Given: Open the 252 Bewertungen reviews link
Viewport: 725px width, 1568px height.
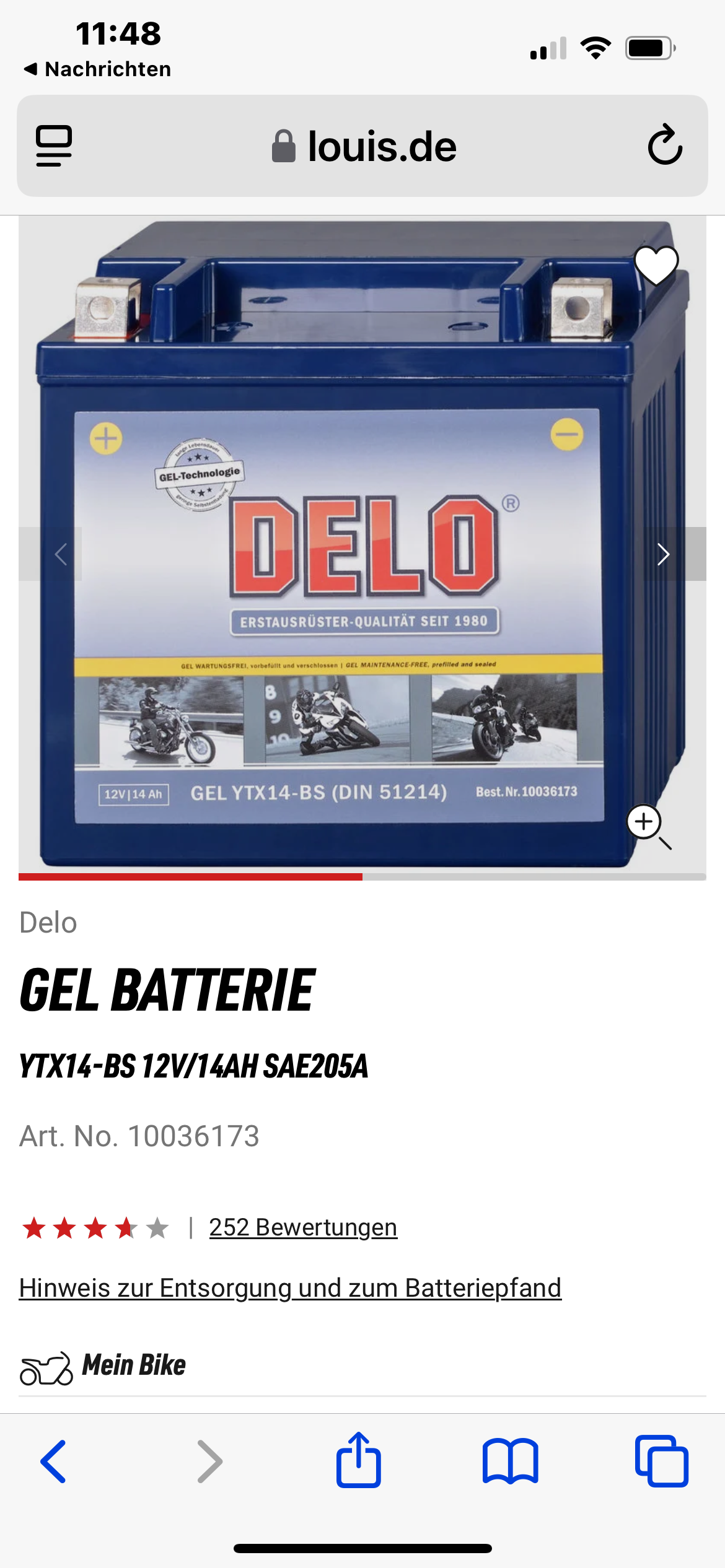Looking at the screenshot, I should pos(303,1227).
